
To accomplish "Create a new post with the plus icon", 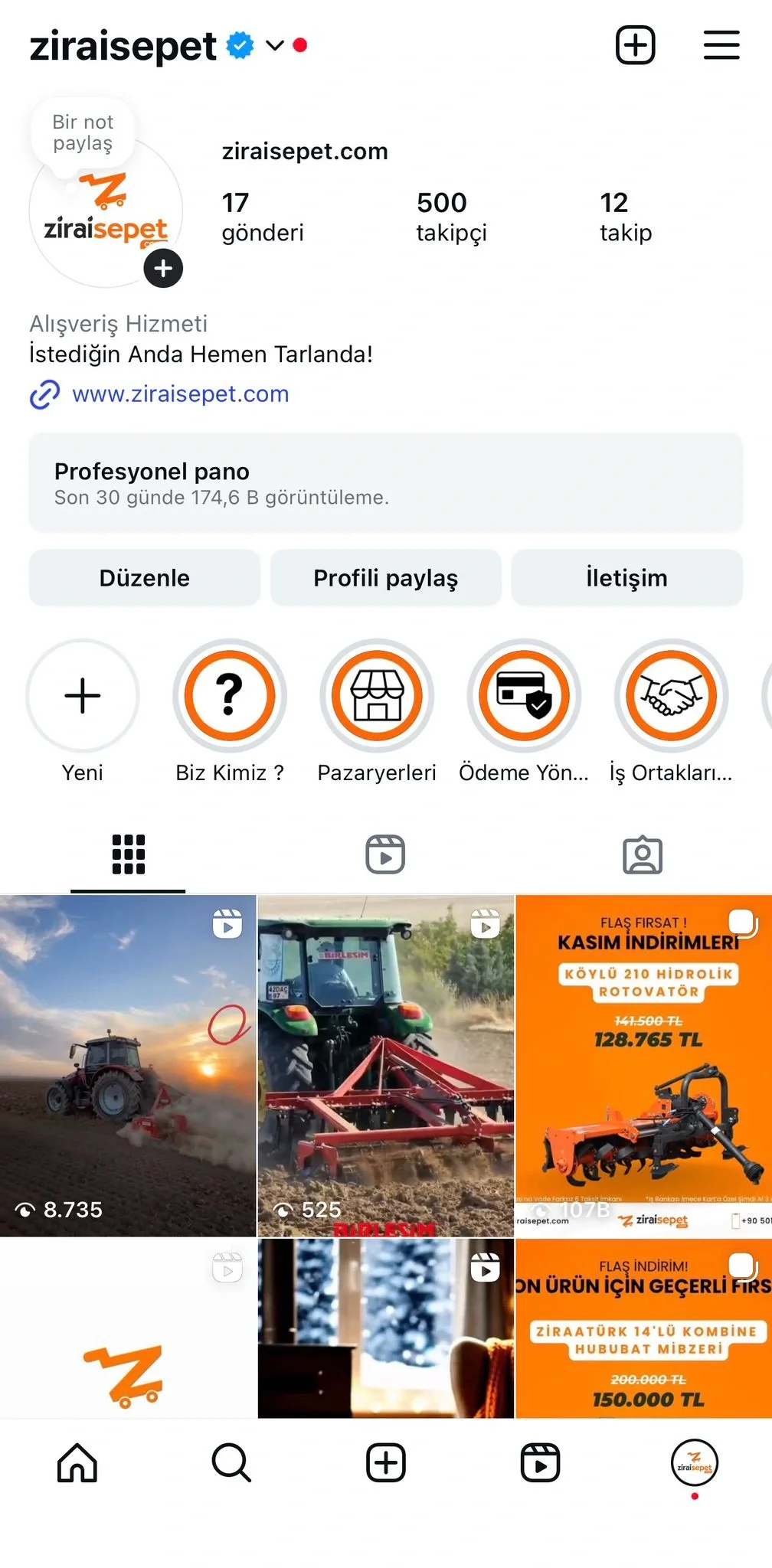I will coord(634,45).
